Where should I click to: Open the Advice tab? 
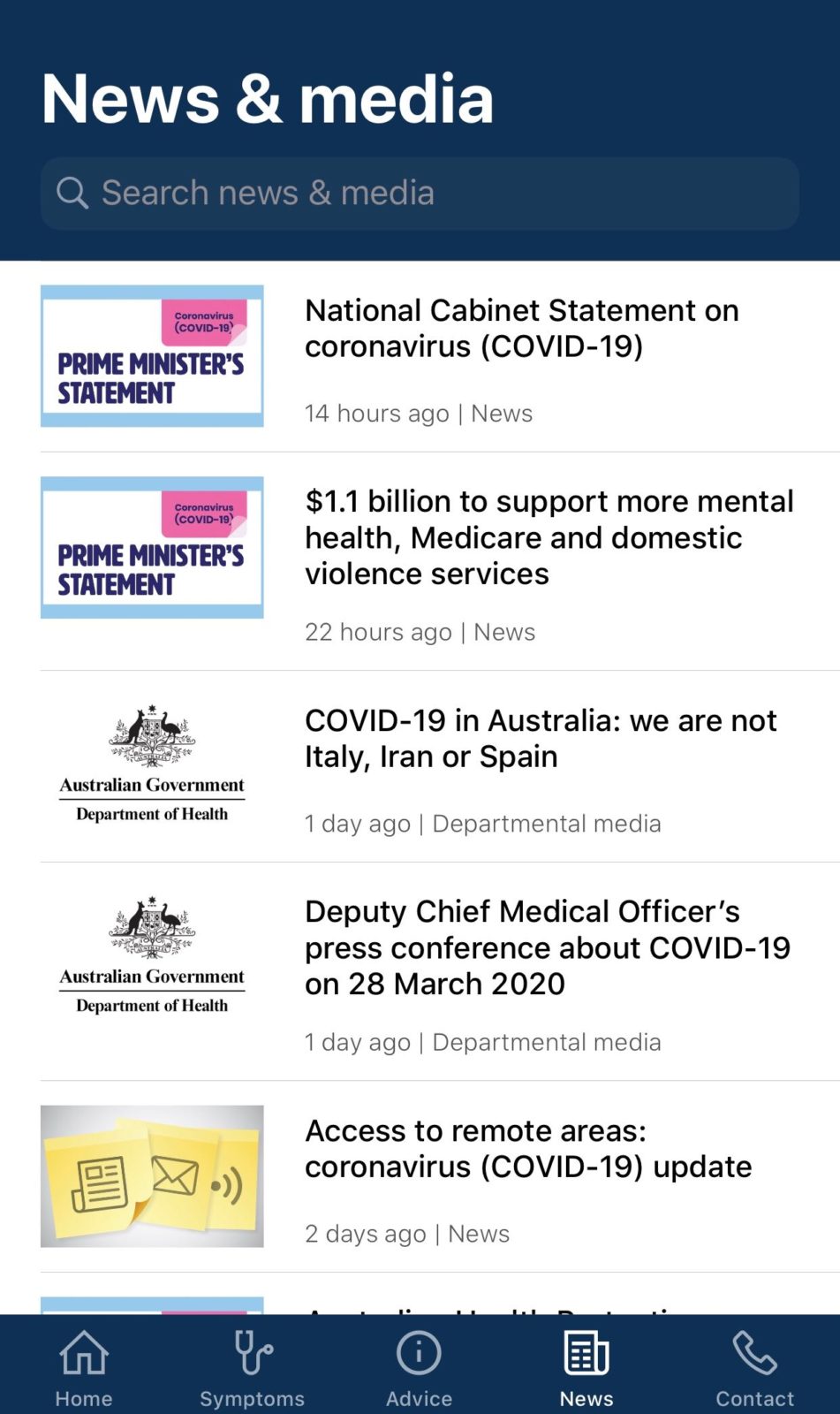click(419, 1367)
